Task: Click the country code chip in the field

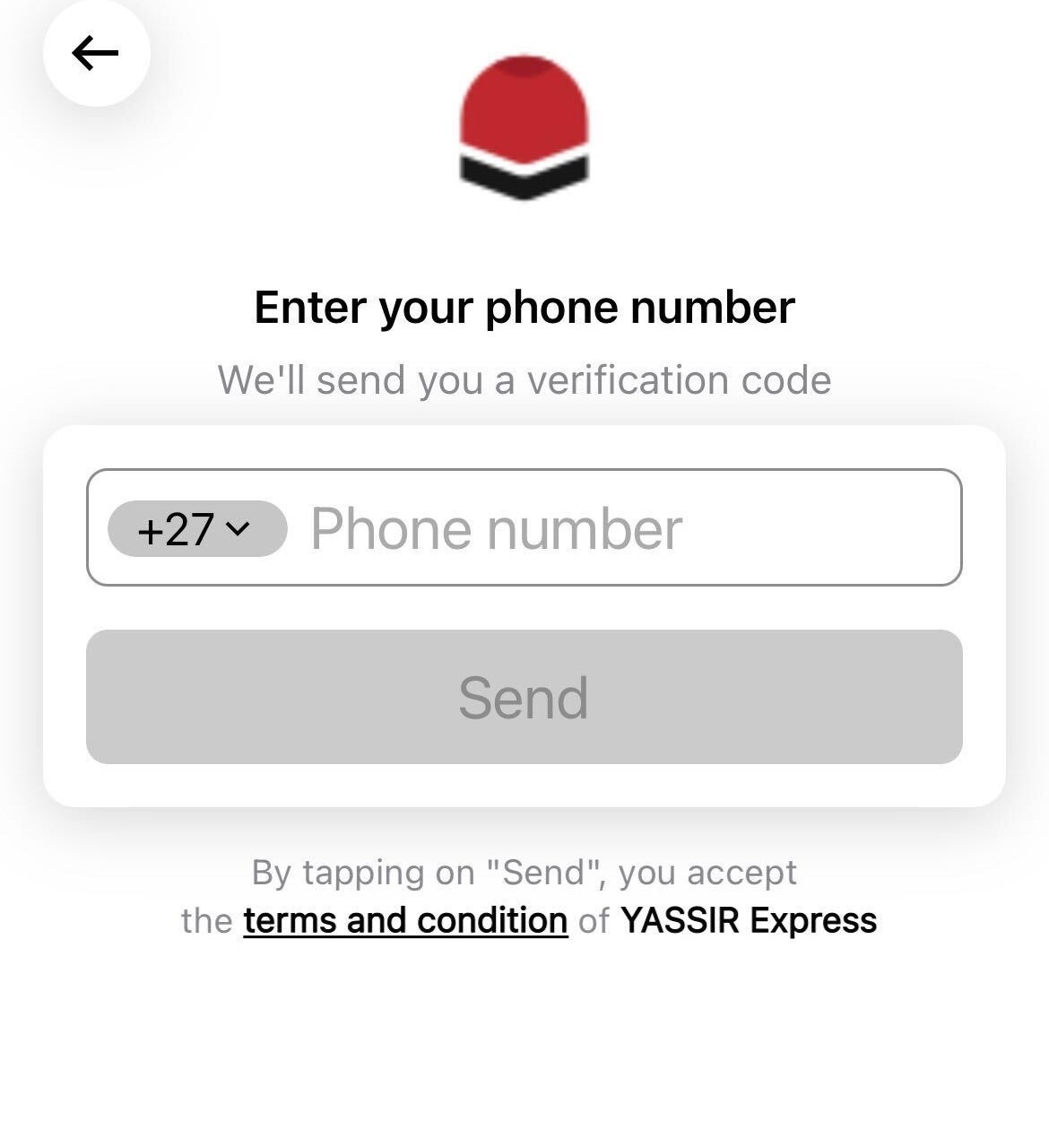Action: (x=198, y=529)
